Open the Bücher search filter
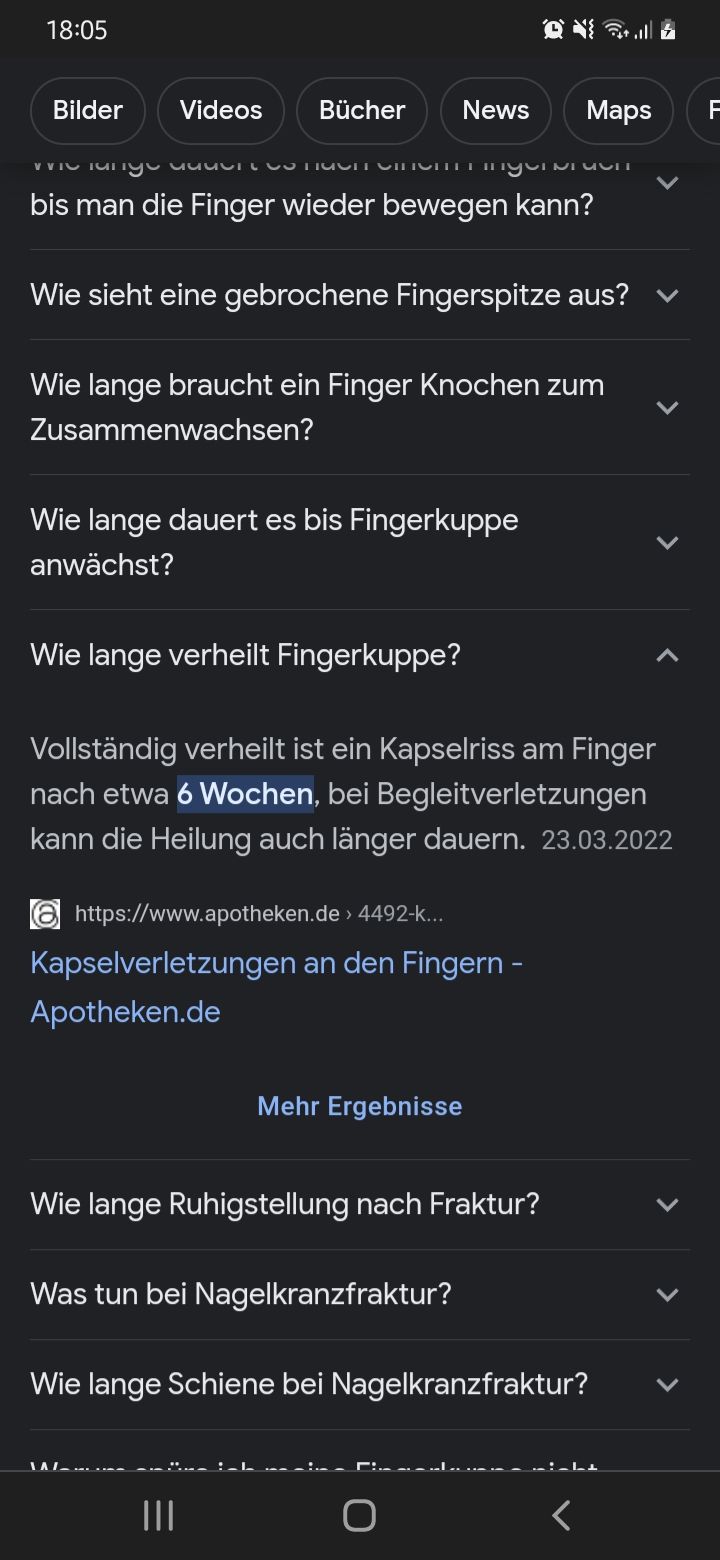 coord(362,110)
